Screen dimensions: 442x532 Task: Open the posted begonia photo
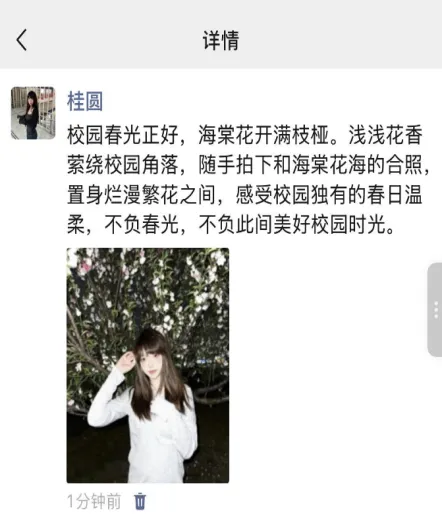click(148, 365)
